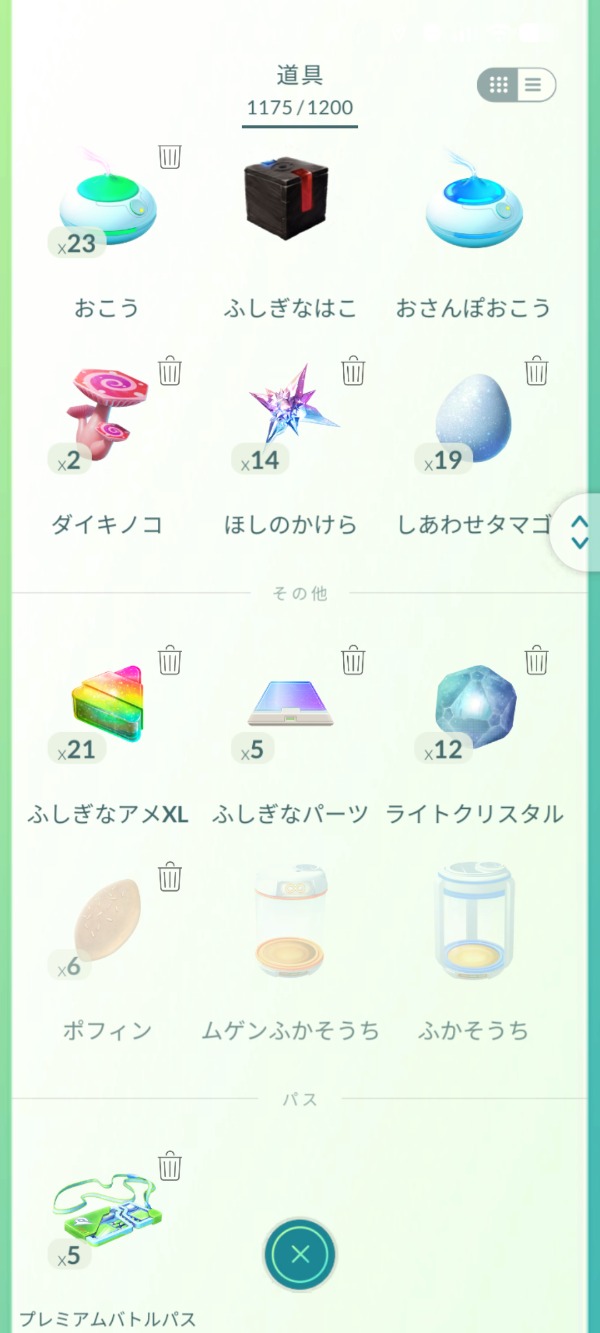Choose the ポフィン item
This screenshot has height=1333, width=600.
(107, 920)
